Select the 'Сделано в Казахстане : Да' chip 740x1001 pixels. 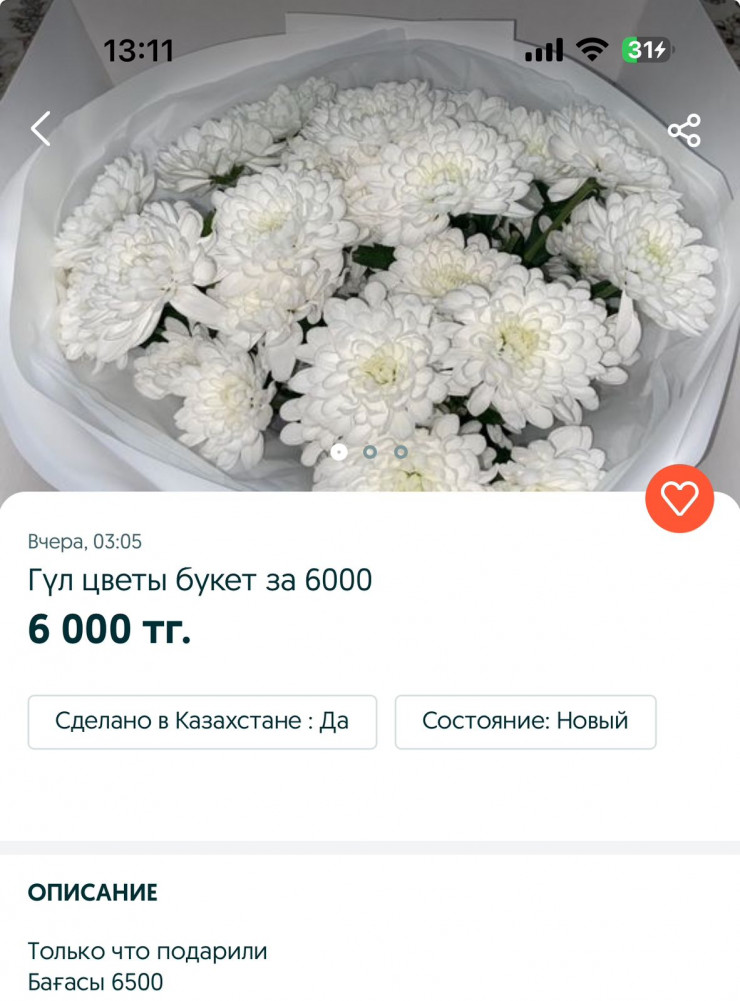202,721
